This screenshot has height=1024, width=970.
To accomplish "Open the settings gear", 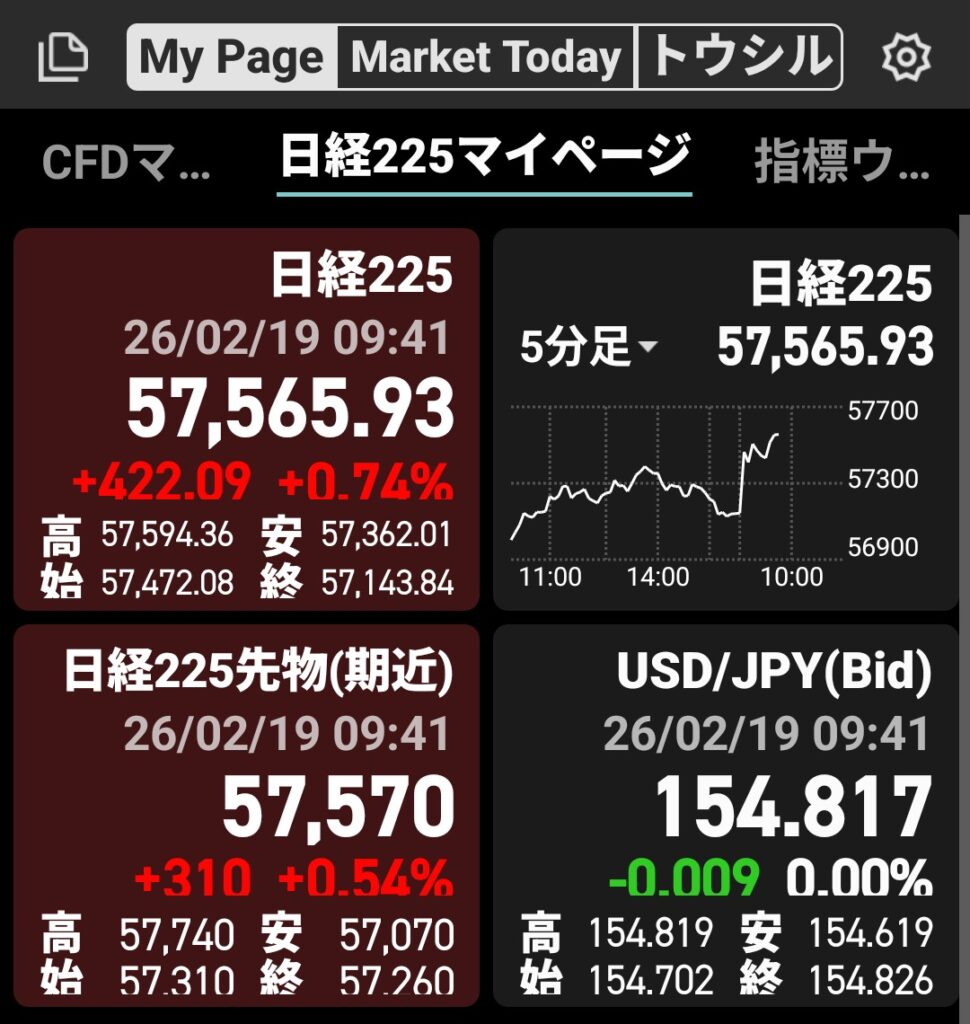I will coord(906,58).
